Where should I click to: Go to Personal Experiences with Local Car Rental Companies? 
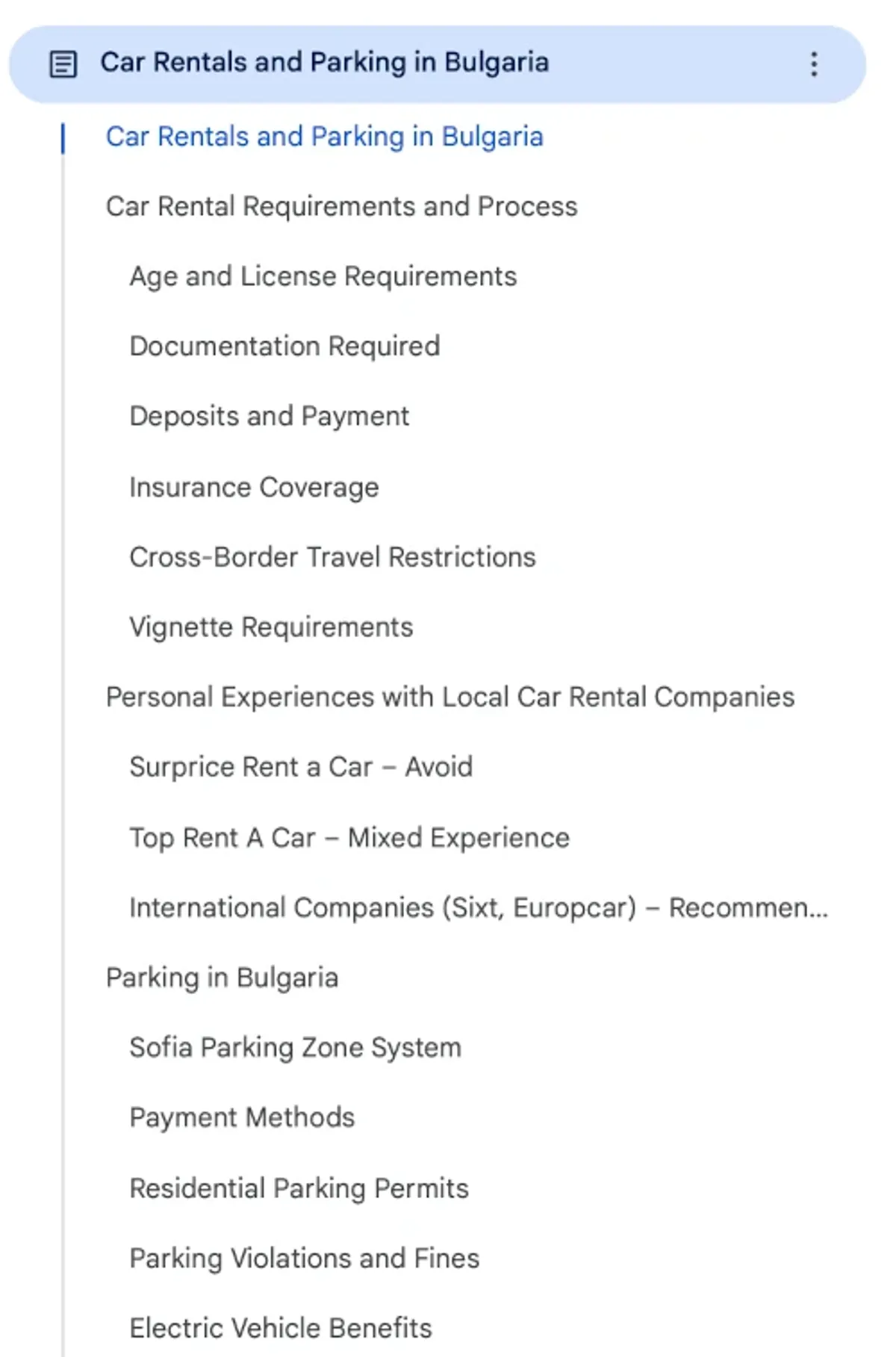(449, 697)
